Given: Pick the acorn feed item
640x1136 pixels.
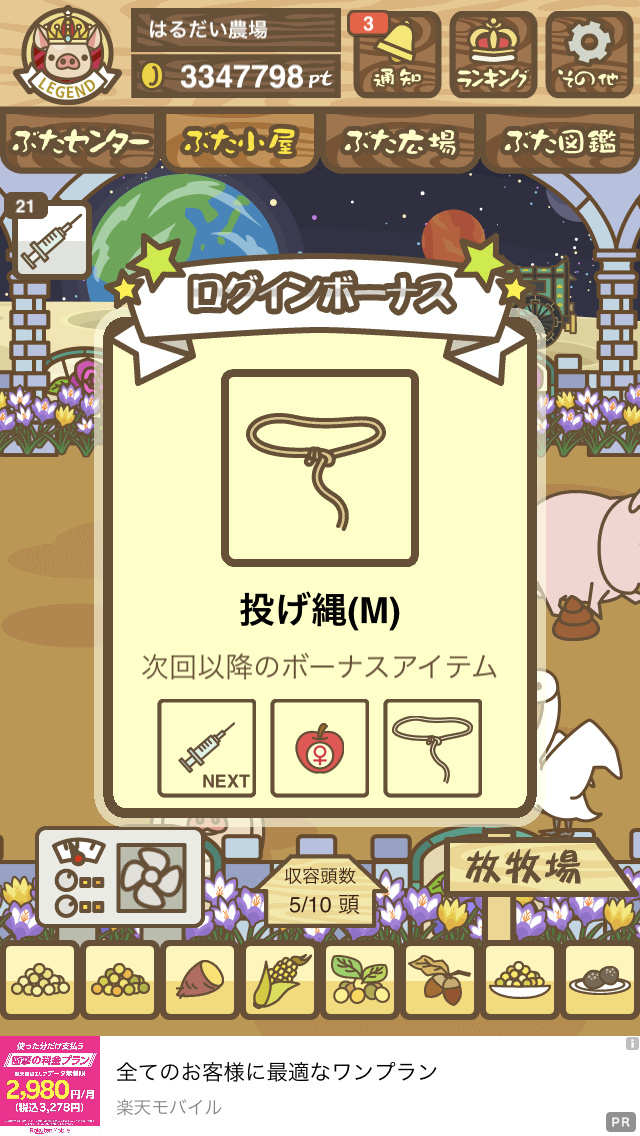Looking at the screenshot, I should tap(440, 980).
